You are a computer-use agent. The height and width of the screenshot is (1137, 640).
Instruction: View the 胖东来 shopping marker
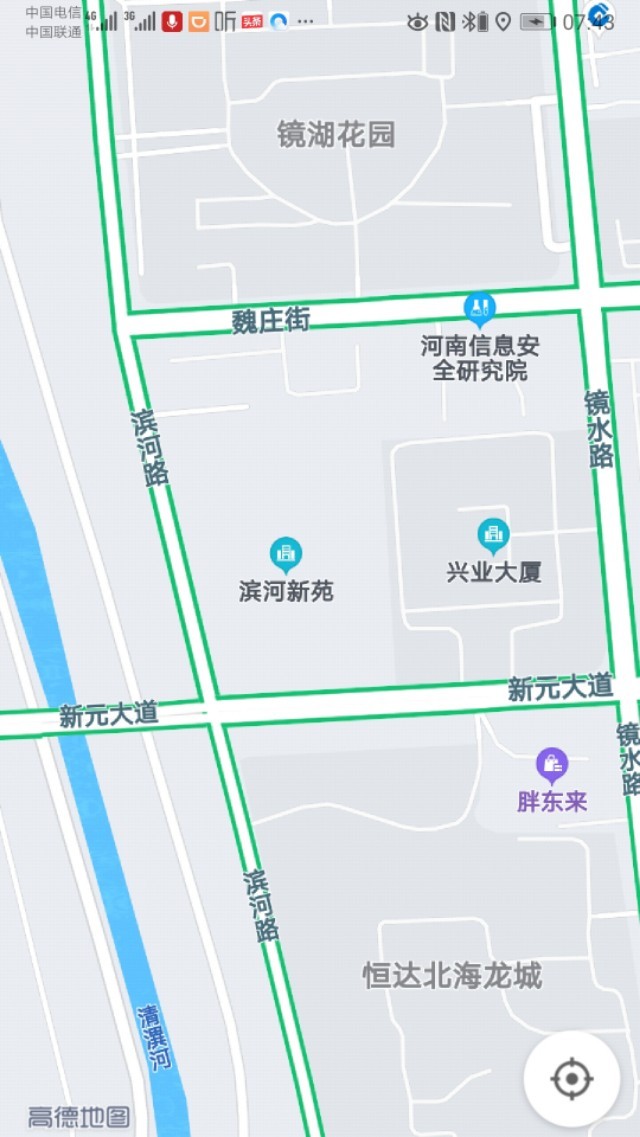pos(552,765)
